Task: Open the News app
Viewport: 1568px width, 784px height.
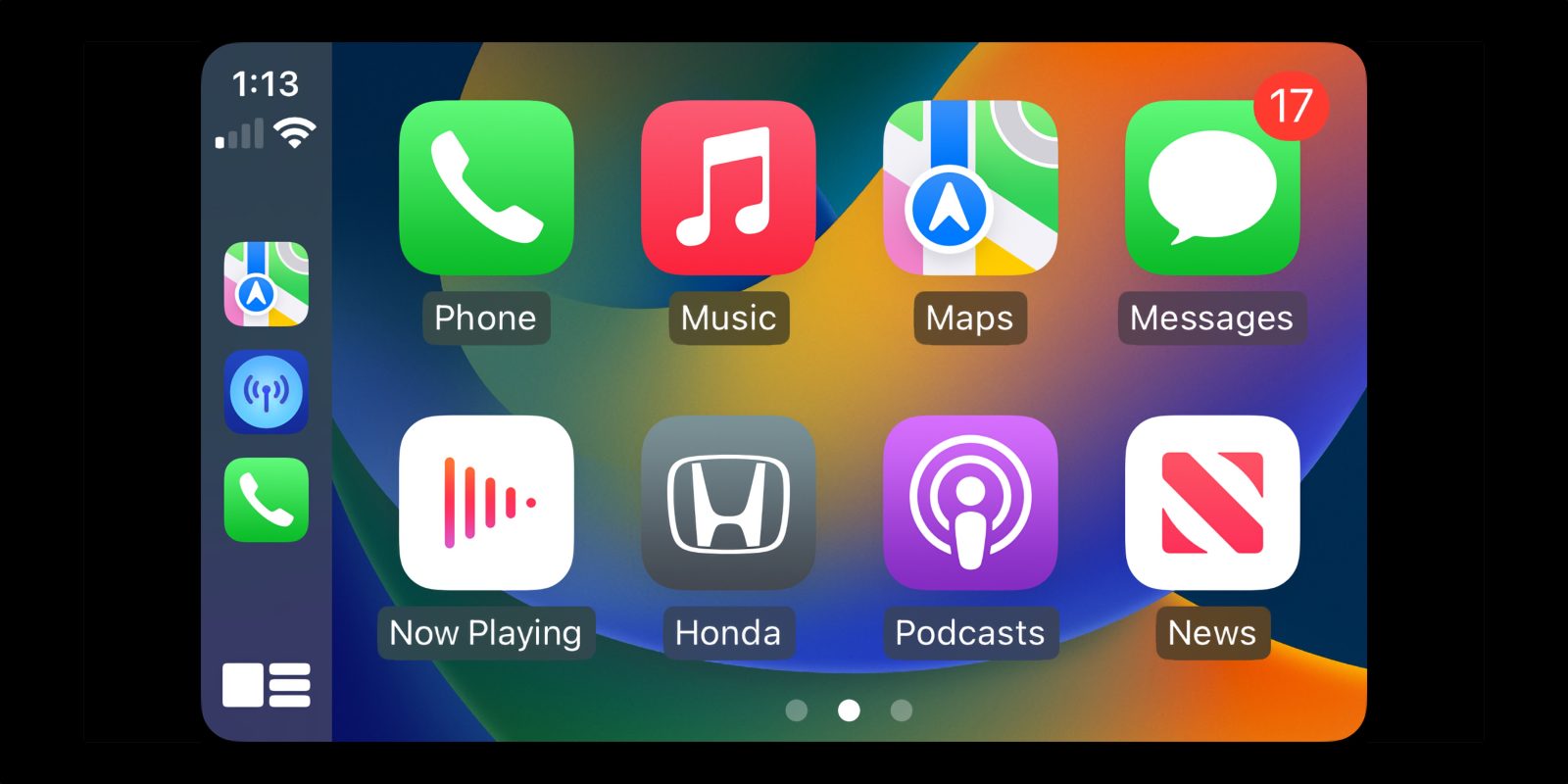Action: [x=1212, y=503]
